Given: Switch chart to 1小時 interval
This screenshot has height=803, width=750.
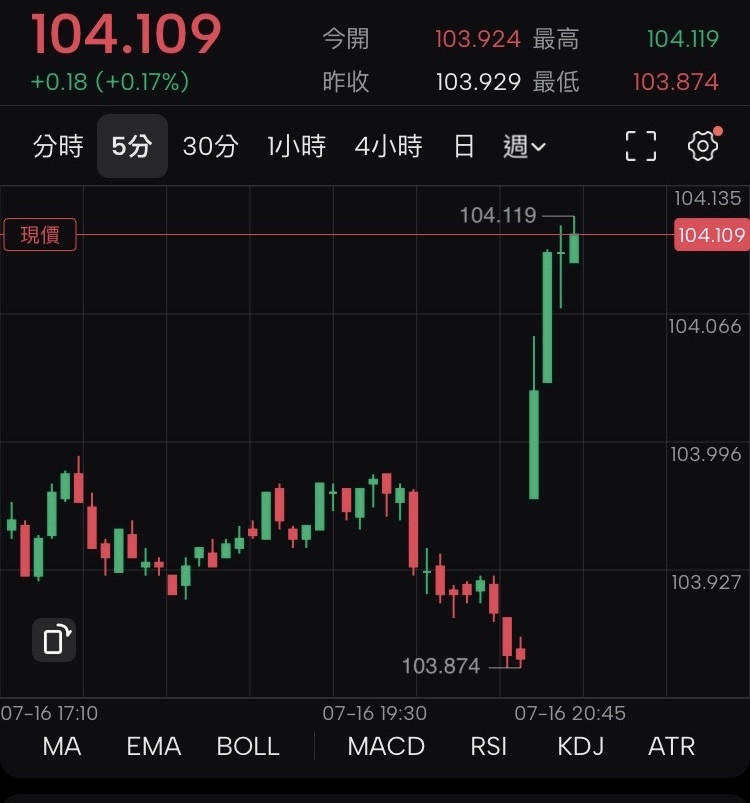Looking at the screenshot, I should click(296, 147).
